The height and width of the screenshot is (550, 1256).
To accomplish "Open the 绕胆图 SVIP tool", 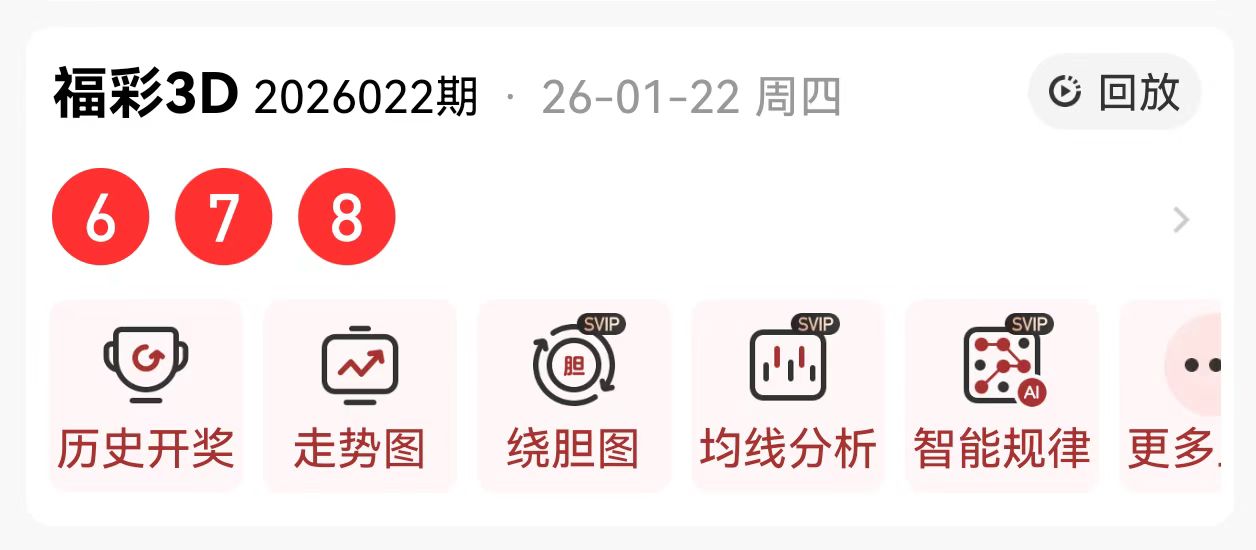I will [574, 397].
